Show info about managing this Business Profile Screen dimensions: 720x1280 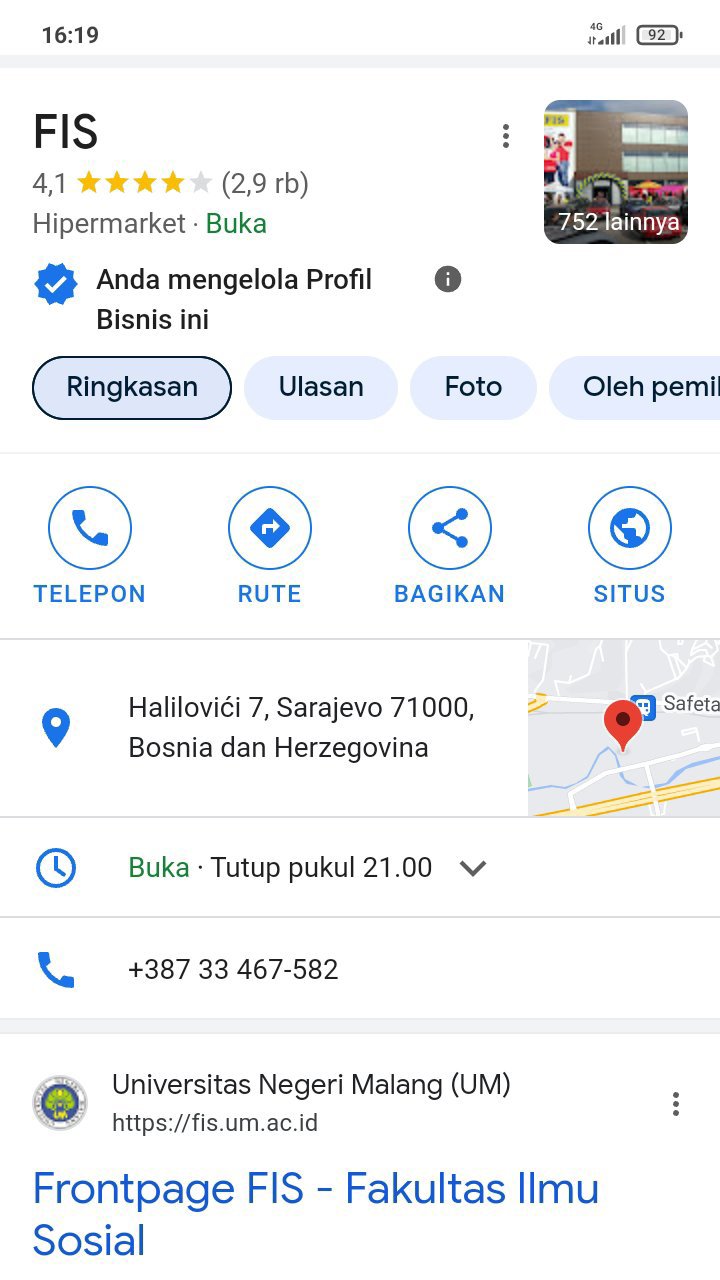448,280
